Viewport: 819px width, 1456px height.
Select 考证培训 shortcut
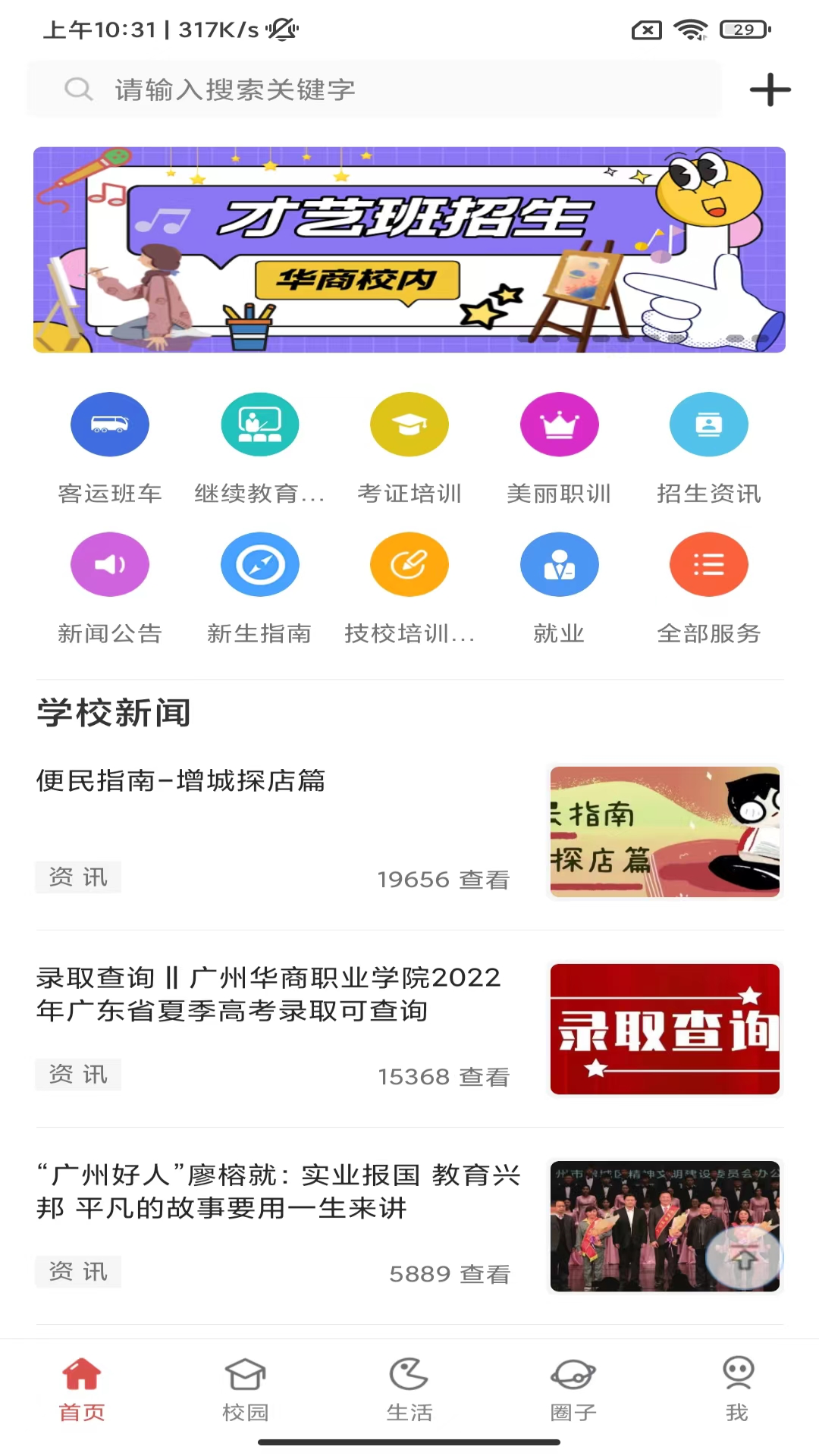point(409,425)
